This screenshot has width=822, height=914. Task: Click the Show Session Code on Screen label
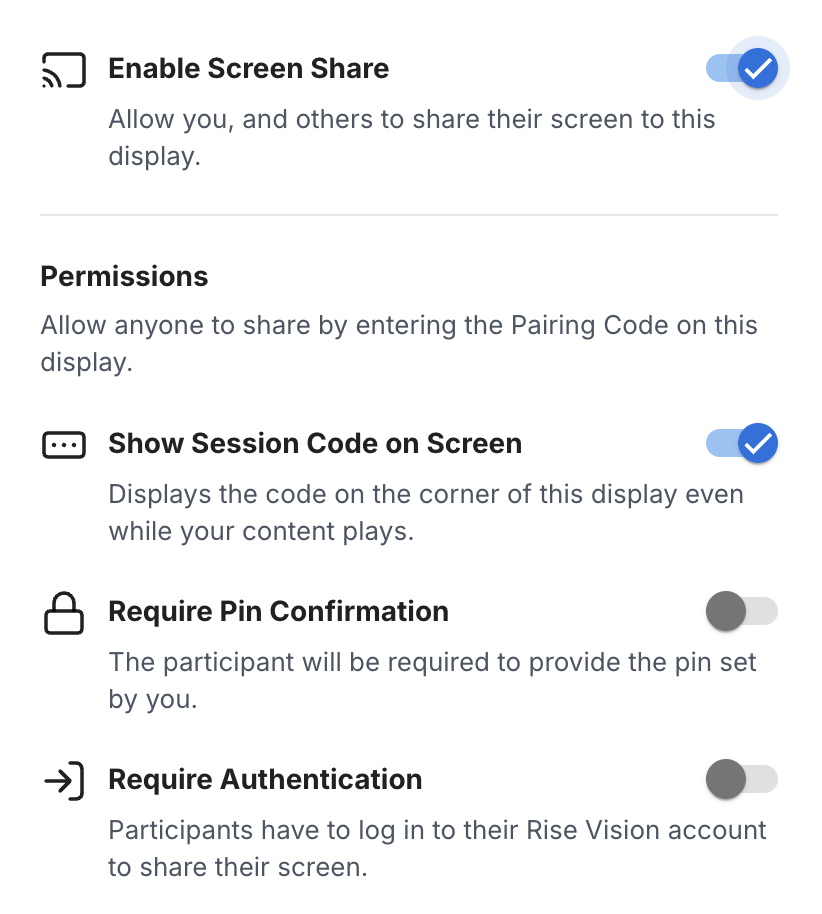(x=315, y=443)
